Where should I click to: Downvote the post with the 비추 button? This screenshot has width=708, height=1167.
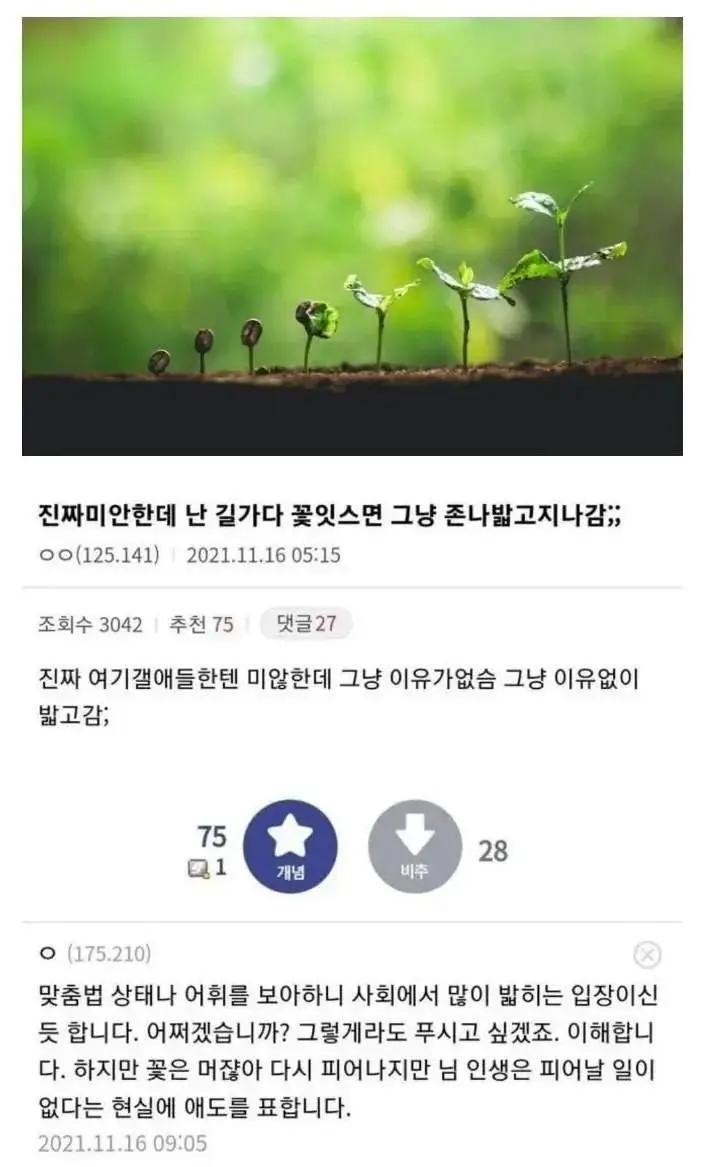tap(416, 848)
